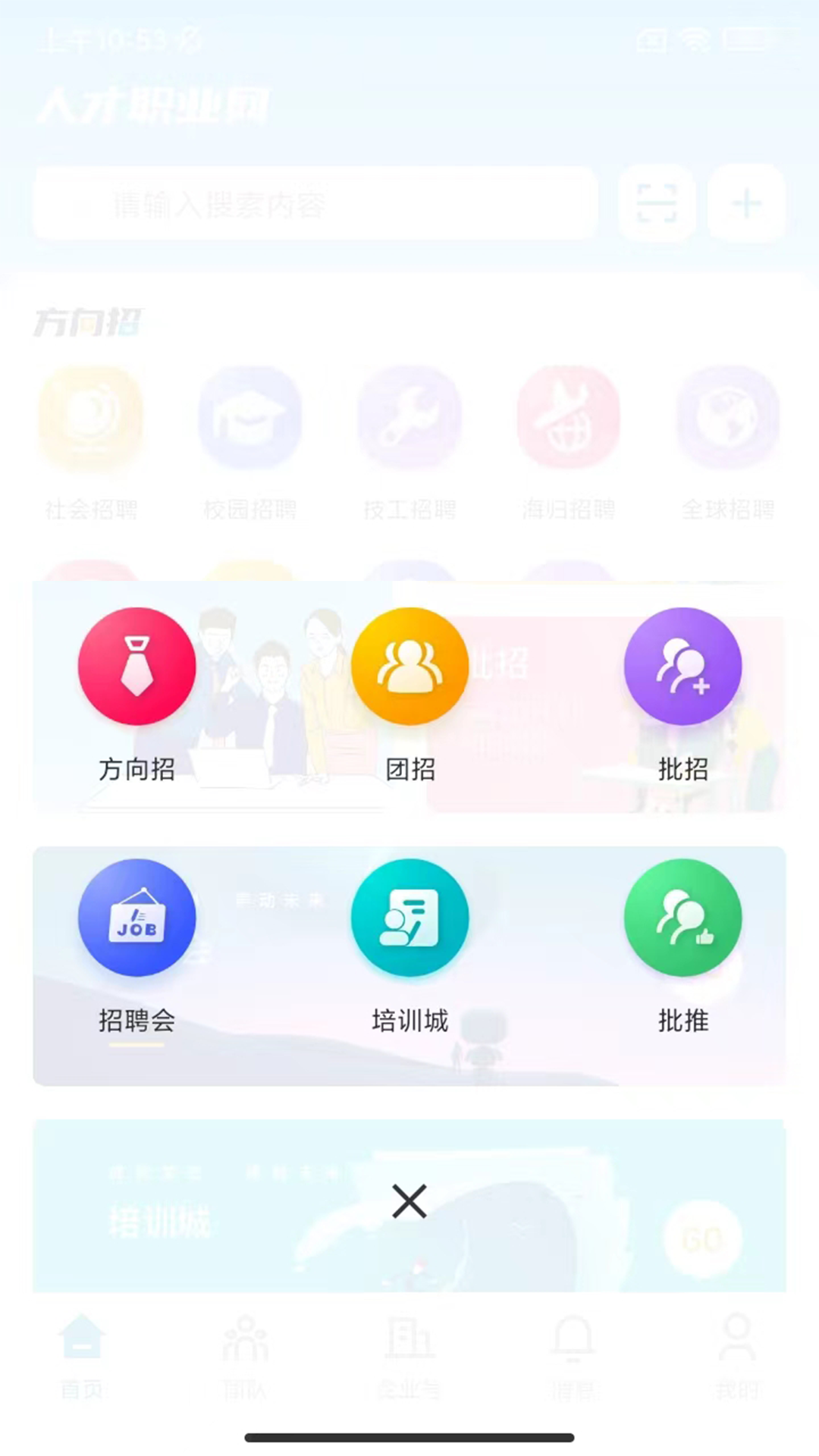Select the 校园招聘 graduation cap icon
This screenshot has height=1456, width=819.
pos(250,418)
